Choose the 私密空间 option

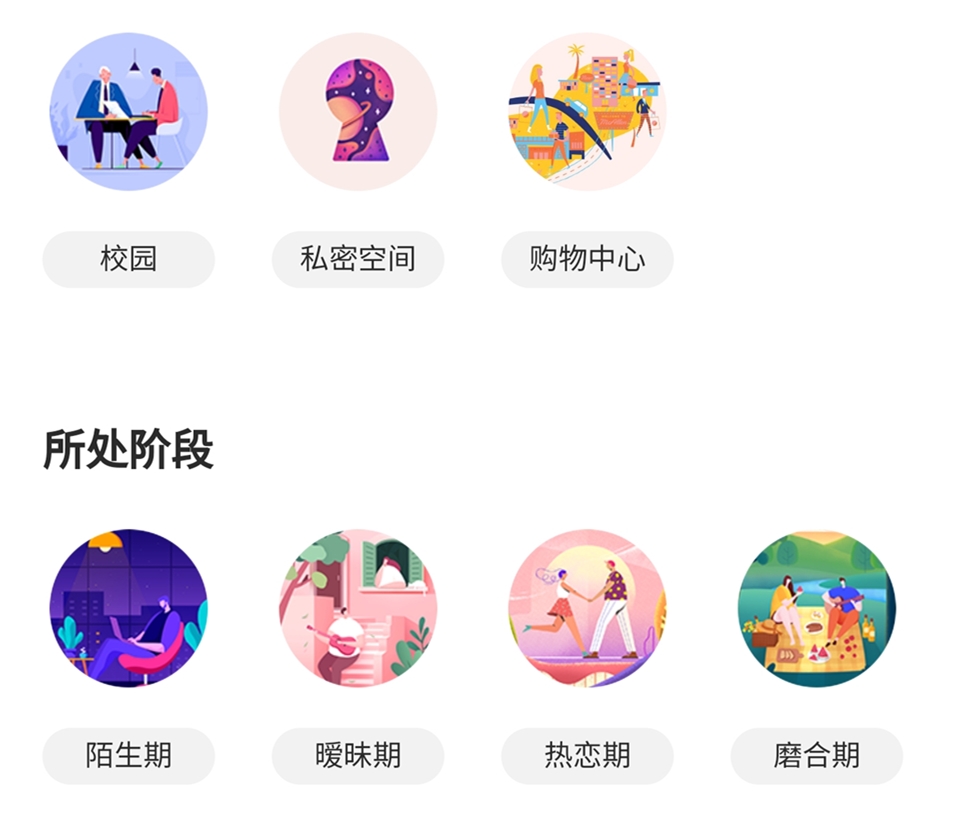(x=358, y=260)
